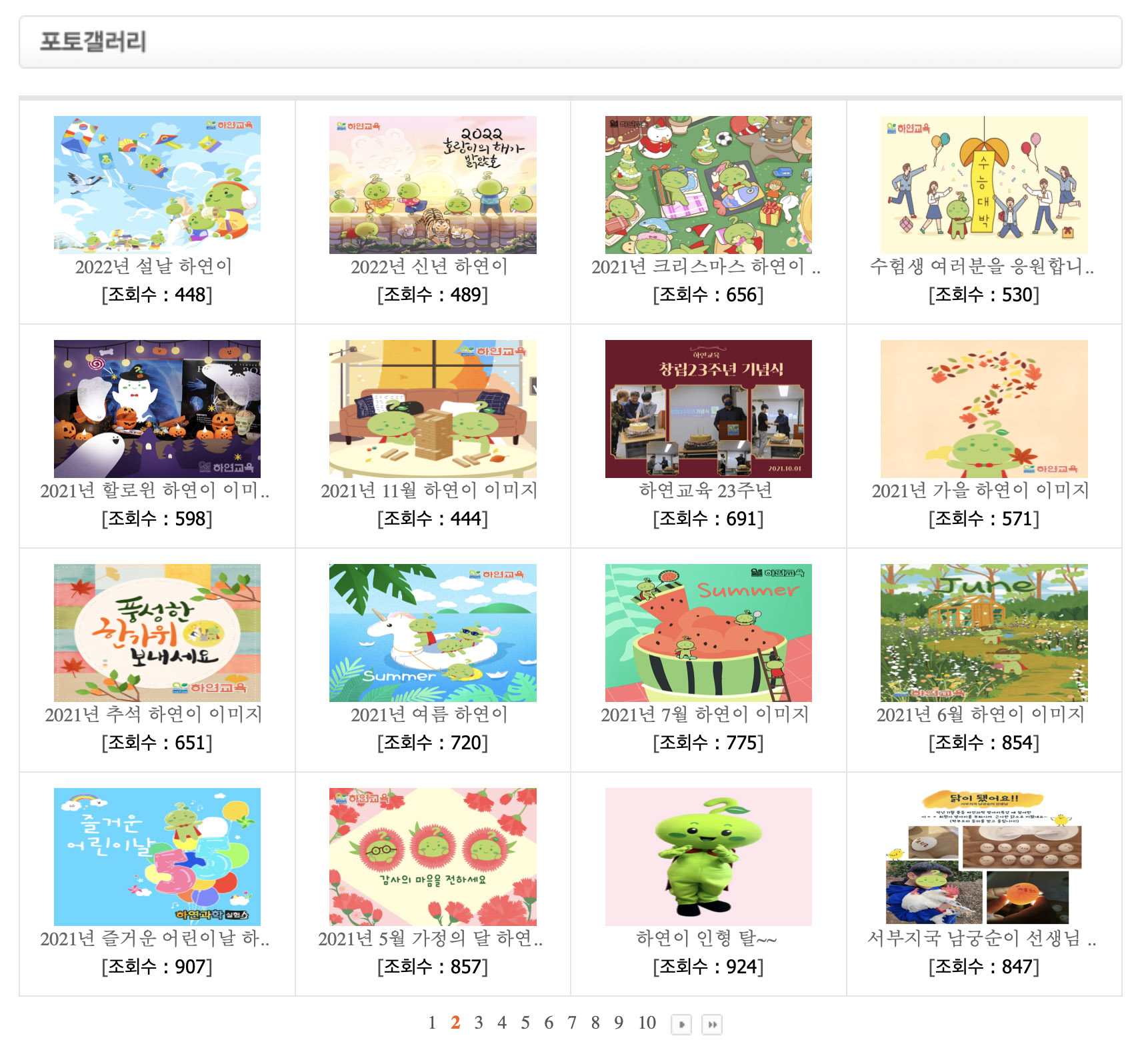The image size is (1148, 1048).
Task: View 2021년 추석 하연이 이미지
Action: [157, 633]
